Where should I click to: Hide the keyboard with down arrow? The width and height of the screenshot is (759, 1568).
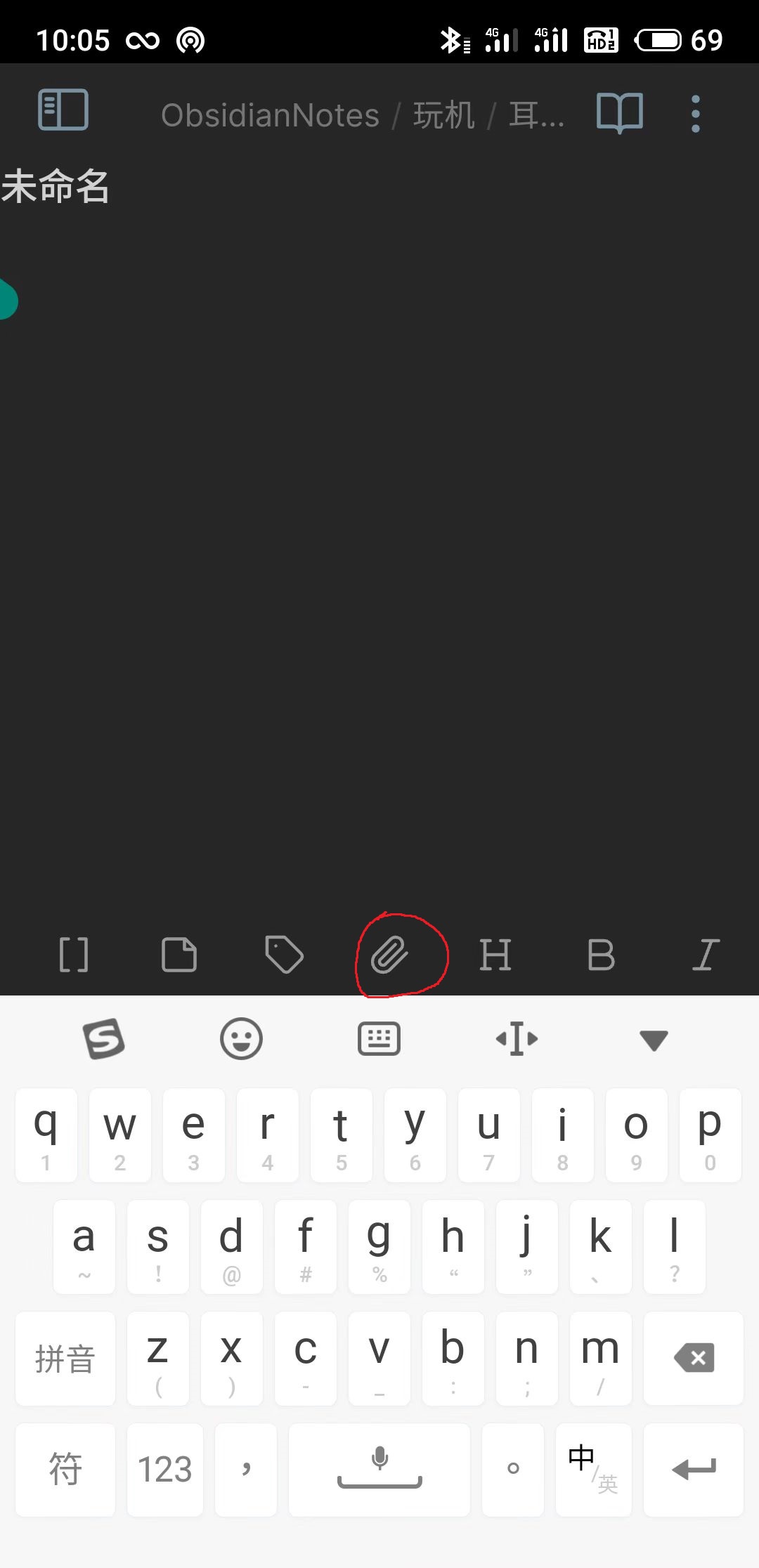(654, 1040)
